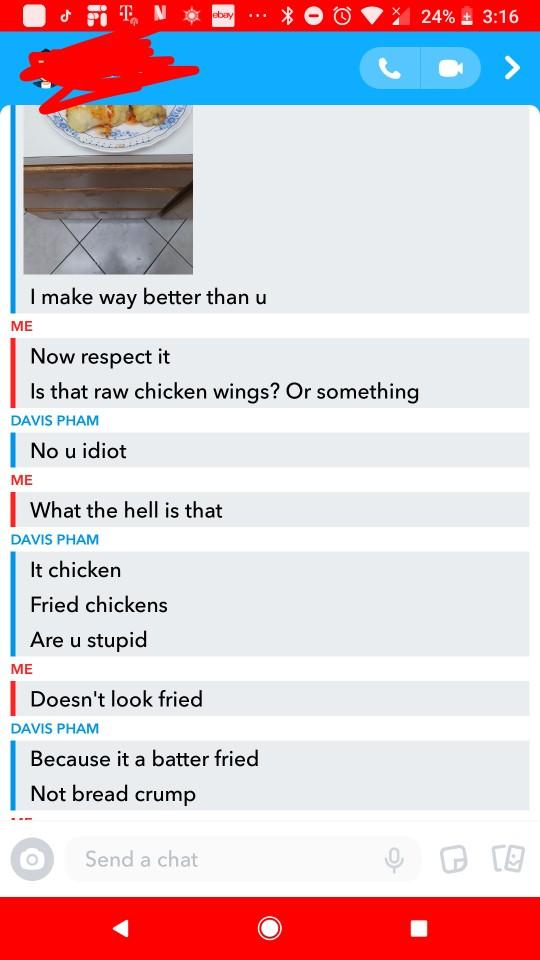The height and width of the screenshot is (960, 540).
Task: Go back with system back button
Action: (x=121, y=928)
